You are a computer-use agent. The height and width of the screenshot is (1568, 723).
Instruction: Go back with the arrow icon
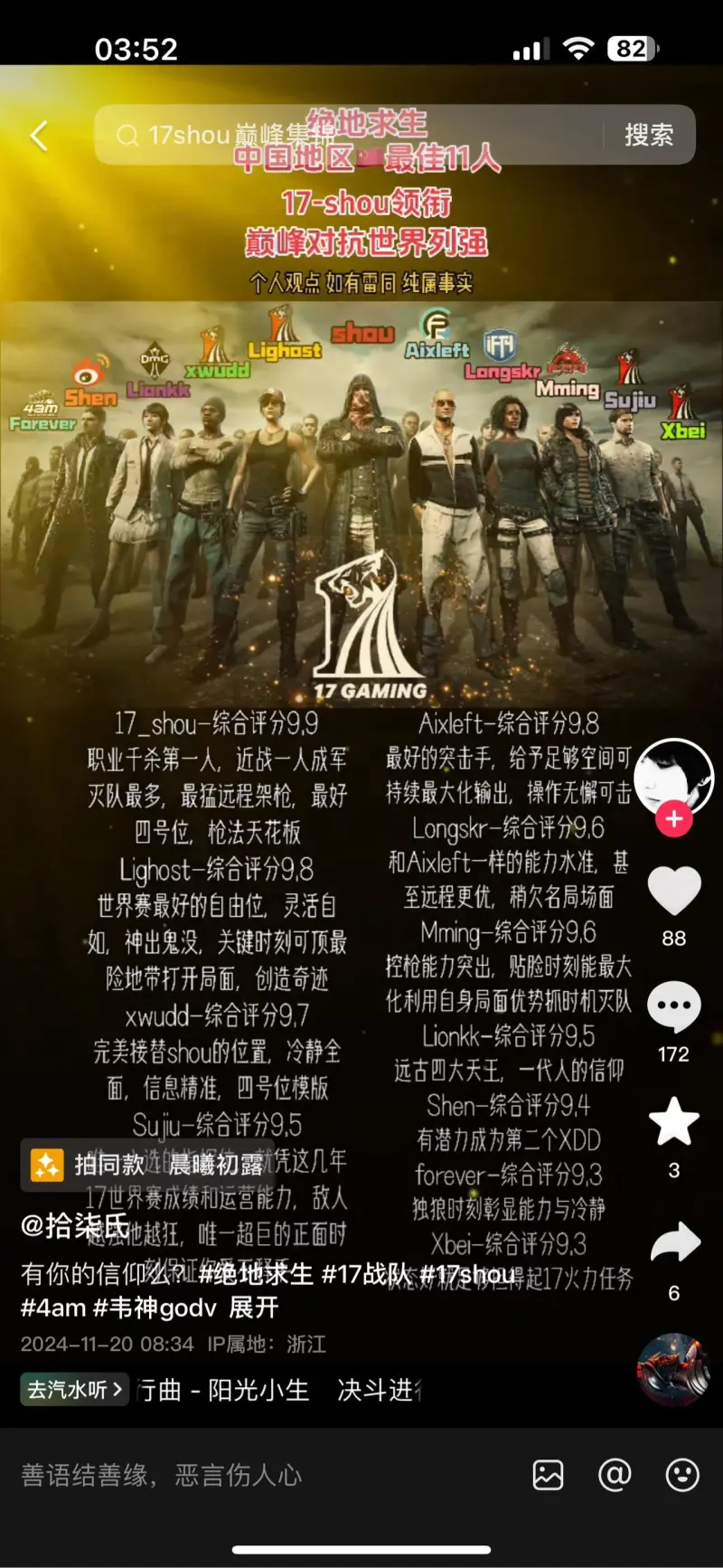39,136
